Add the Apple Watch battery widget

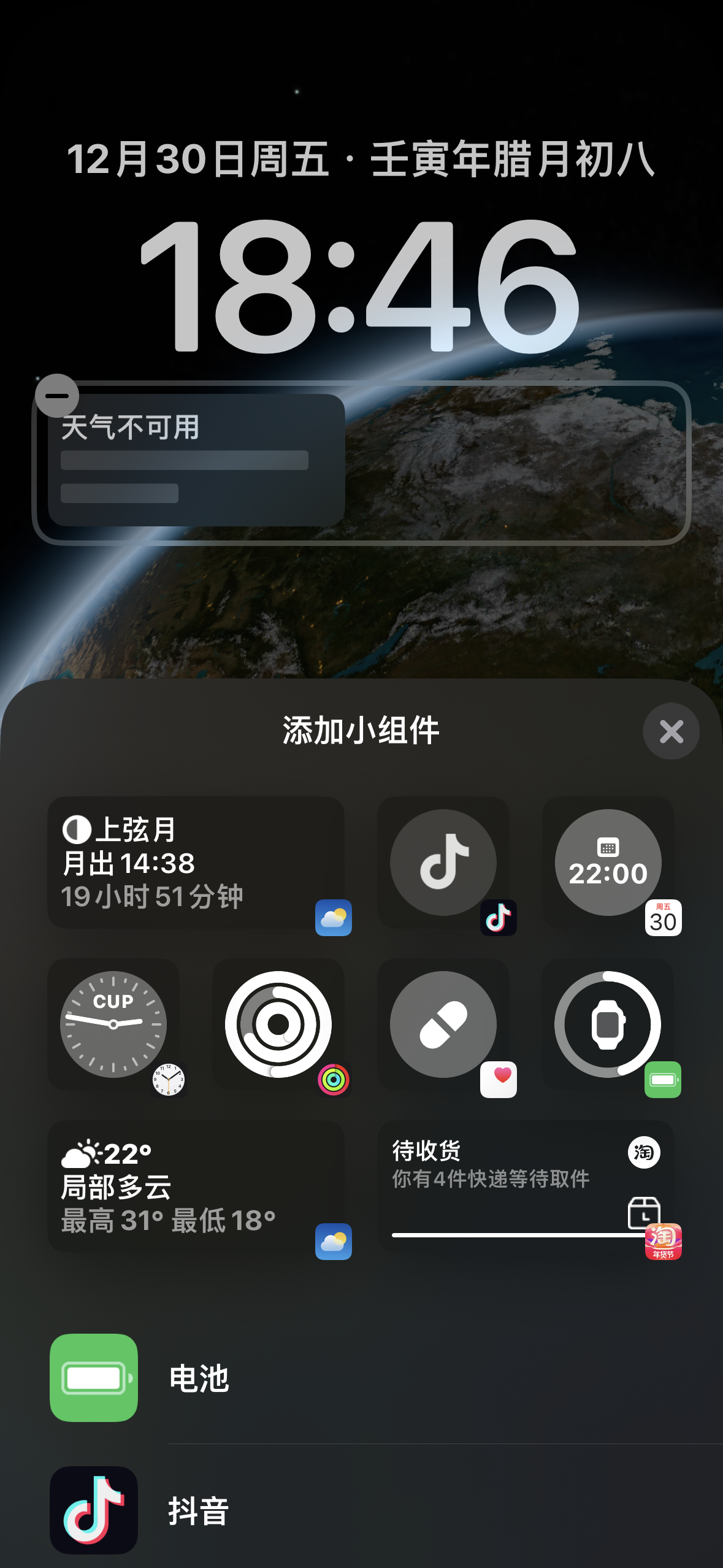coord(608,1024)
